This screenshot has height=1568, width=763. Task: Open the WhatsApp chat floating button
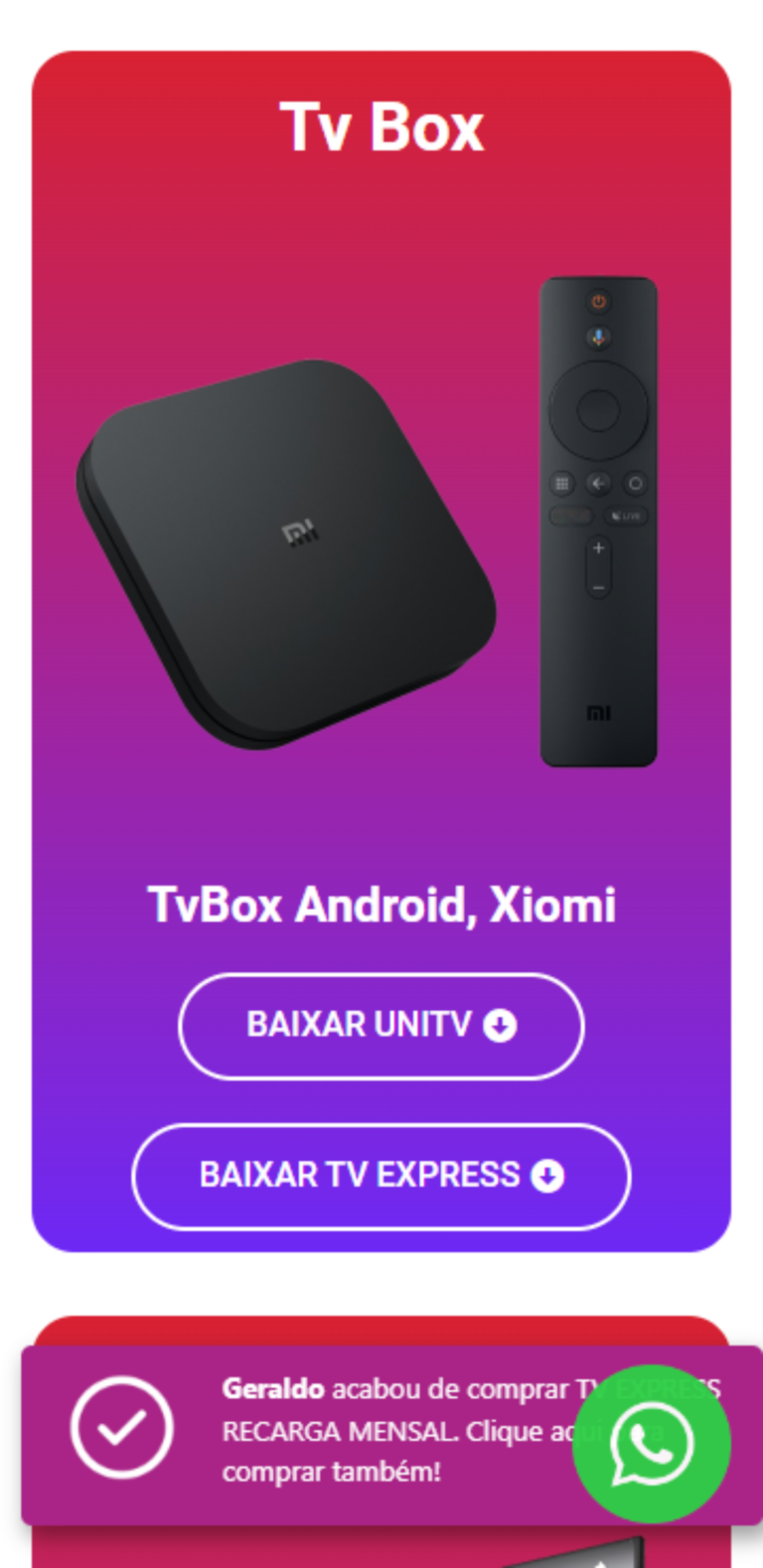pos(652,1445)
